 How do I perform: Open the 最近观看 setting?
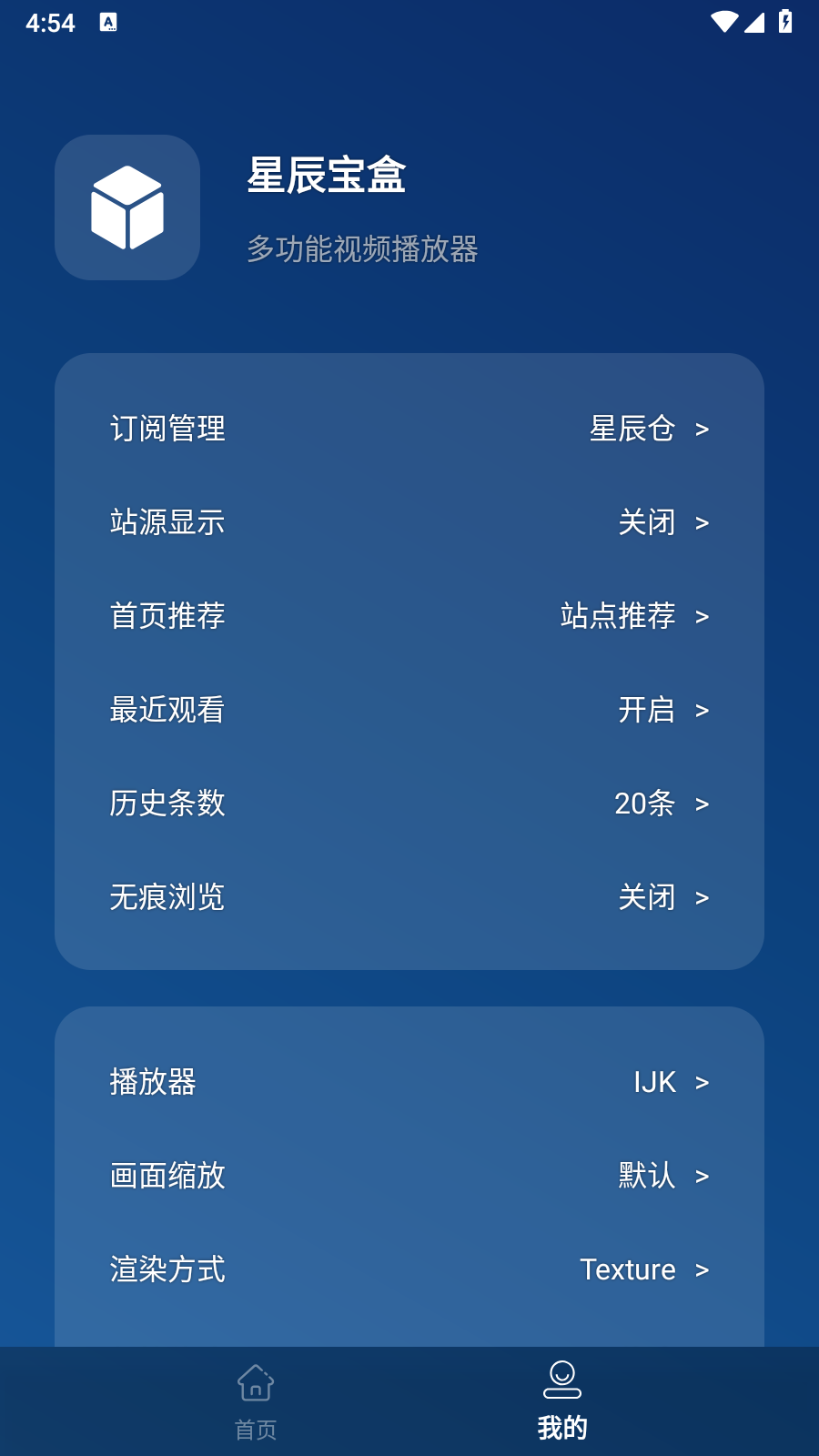click(x=409, y=710)
